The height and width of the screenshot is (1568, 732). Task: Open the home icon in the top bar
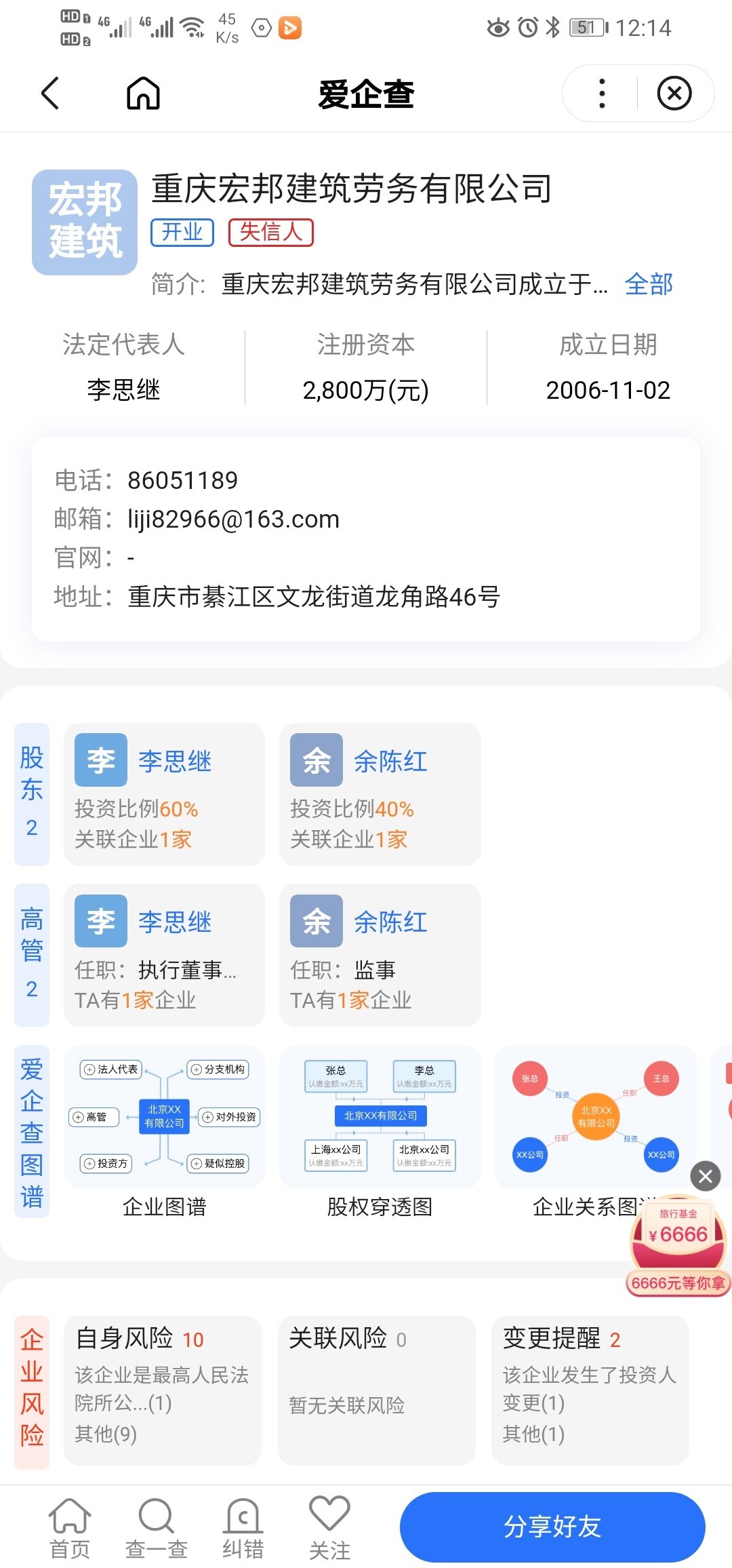point(143,93)
